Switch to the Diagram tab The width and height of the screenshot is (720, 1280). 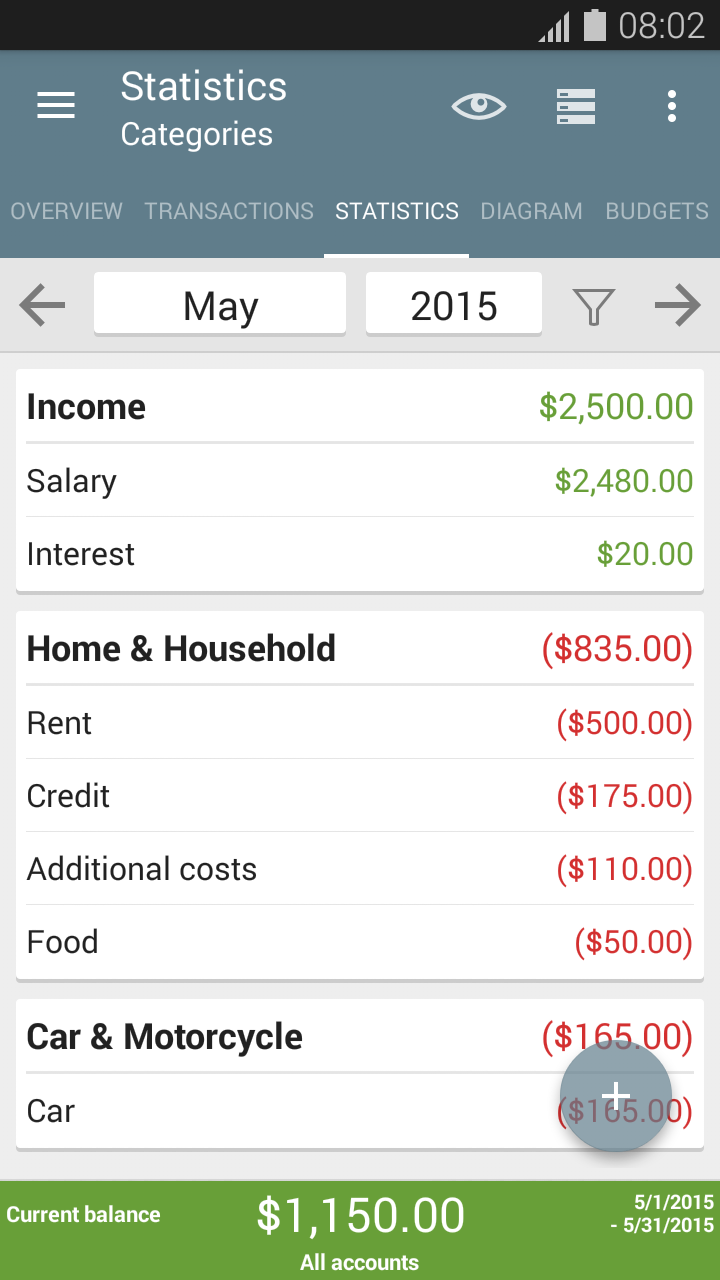[x=531, y=211]
